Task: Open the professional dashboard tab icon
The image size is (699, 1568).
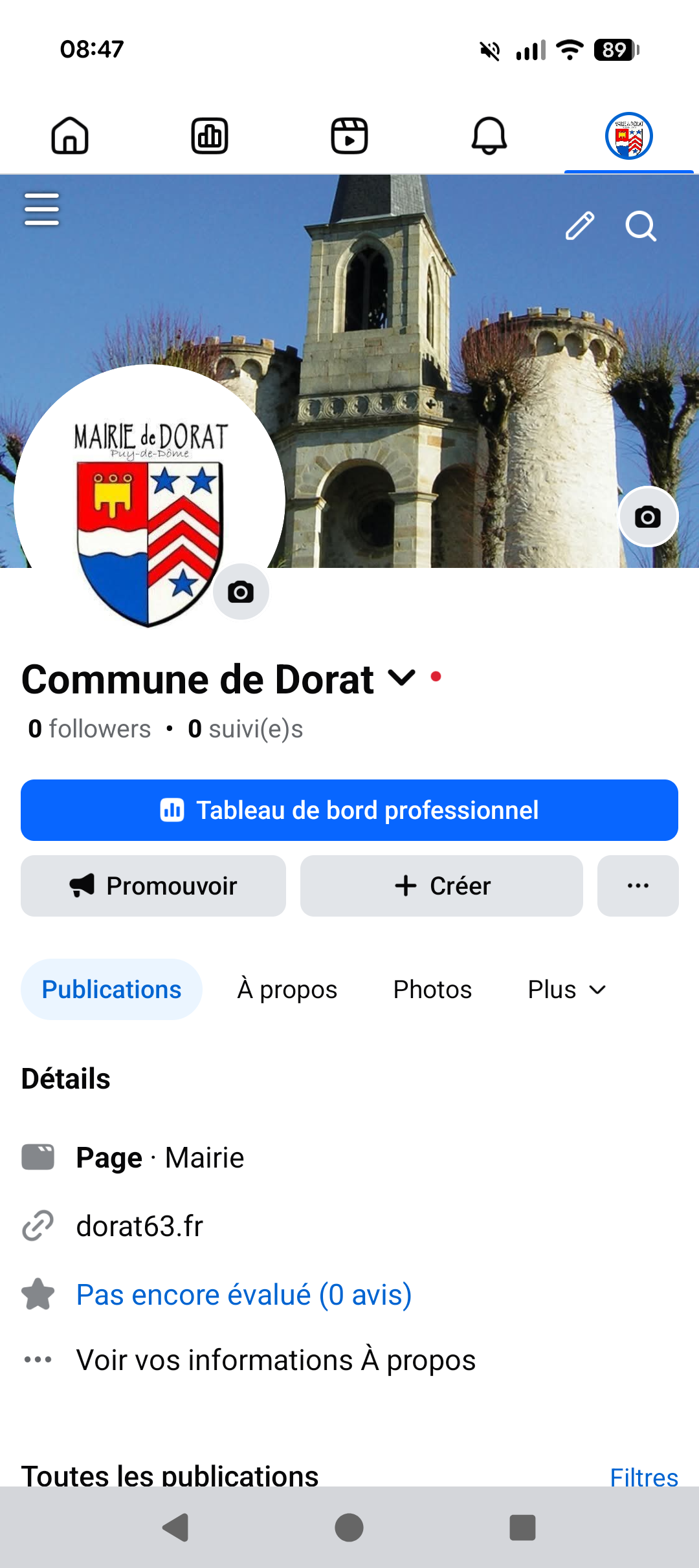Action: [210, 136]
